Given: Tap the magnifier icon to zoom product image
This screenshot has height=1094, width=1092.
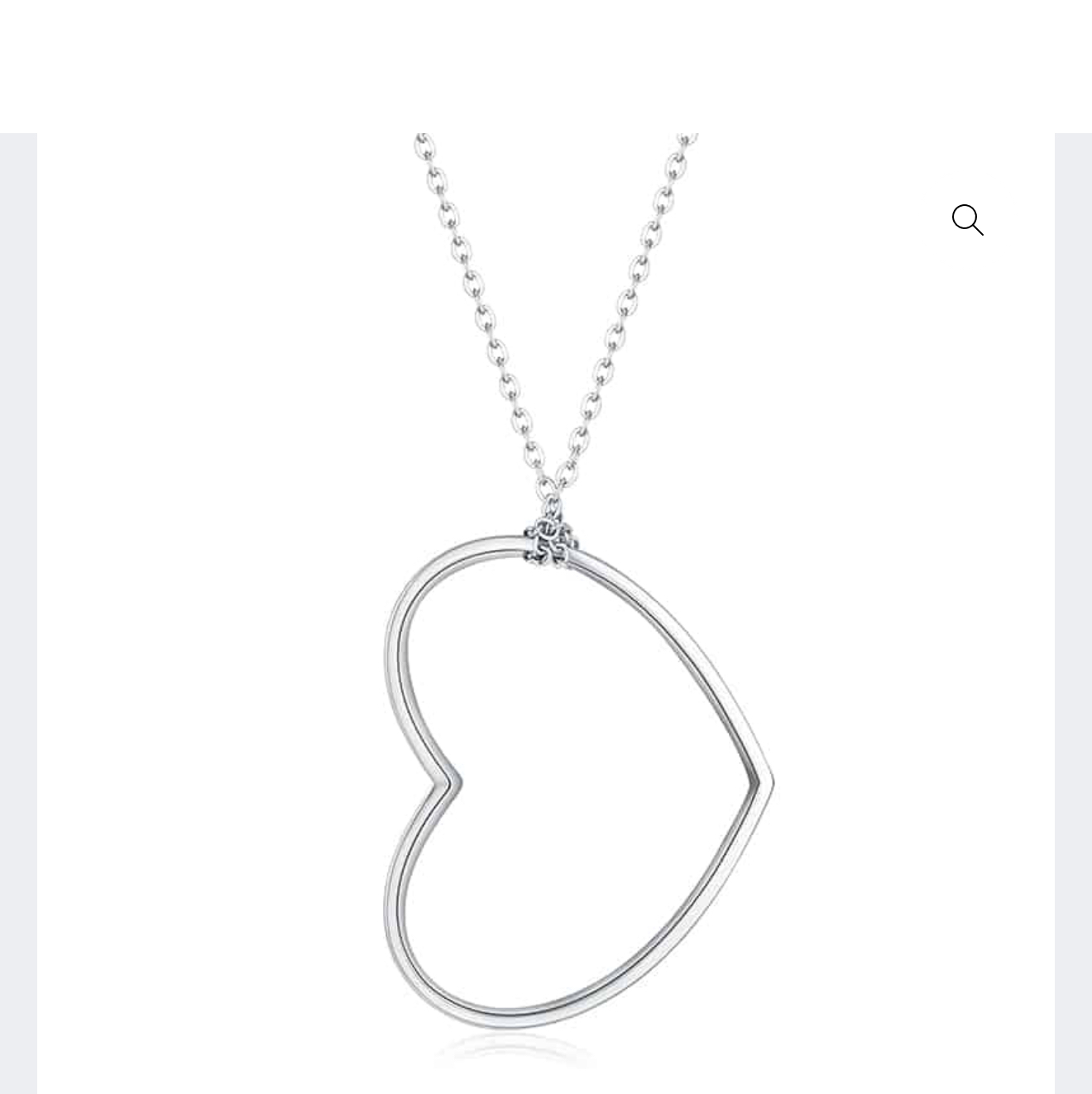Looking at the screenshot, I should tap(967, 220).
